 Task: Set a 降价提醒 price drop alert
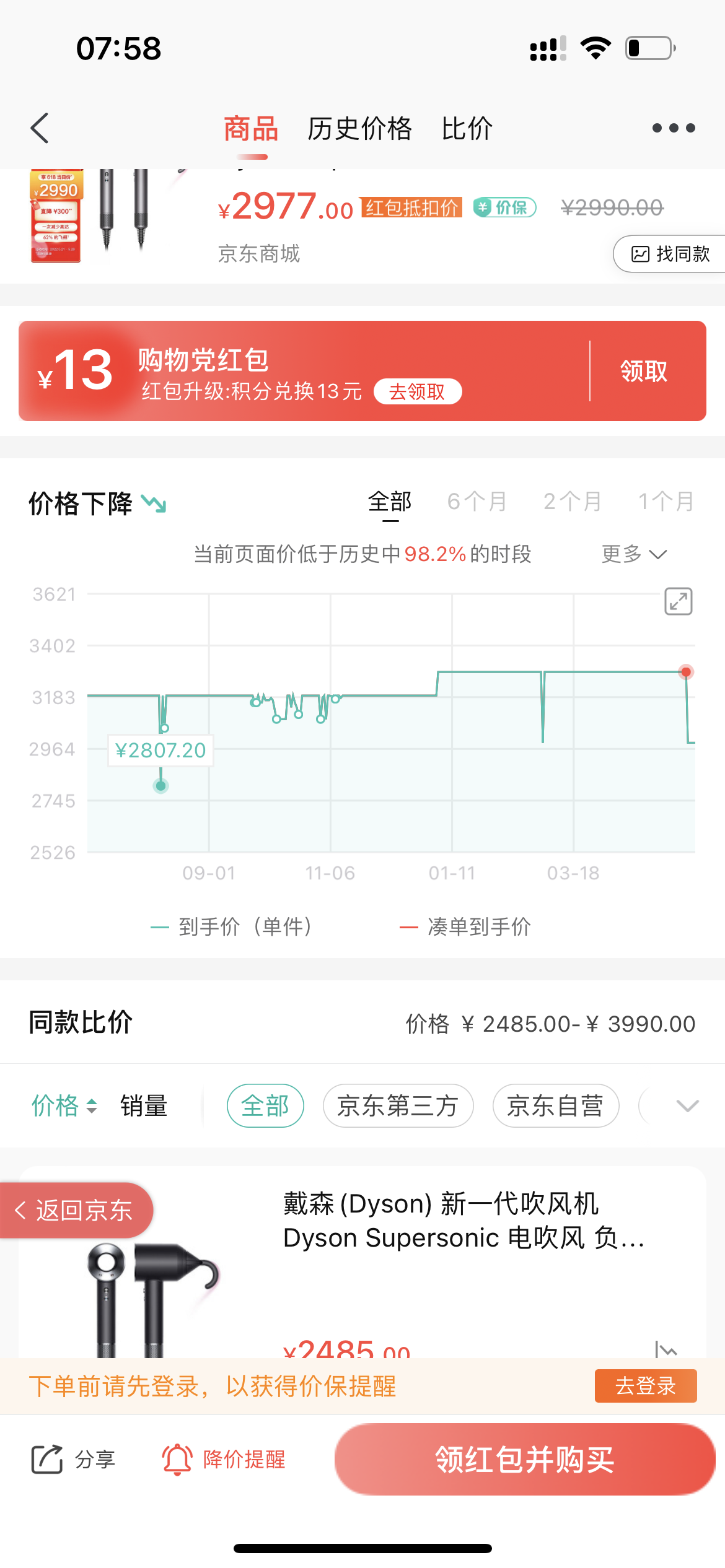[x=224, y=1460]
